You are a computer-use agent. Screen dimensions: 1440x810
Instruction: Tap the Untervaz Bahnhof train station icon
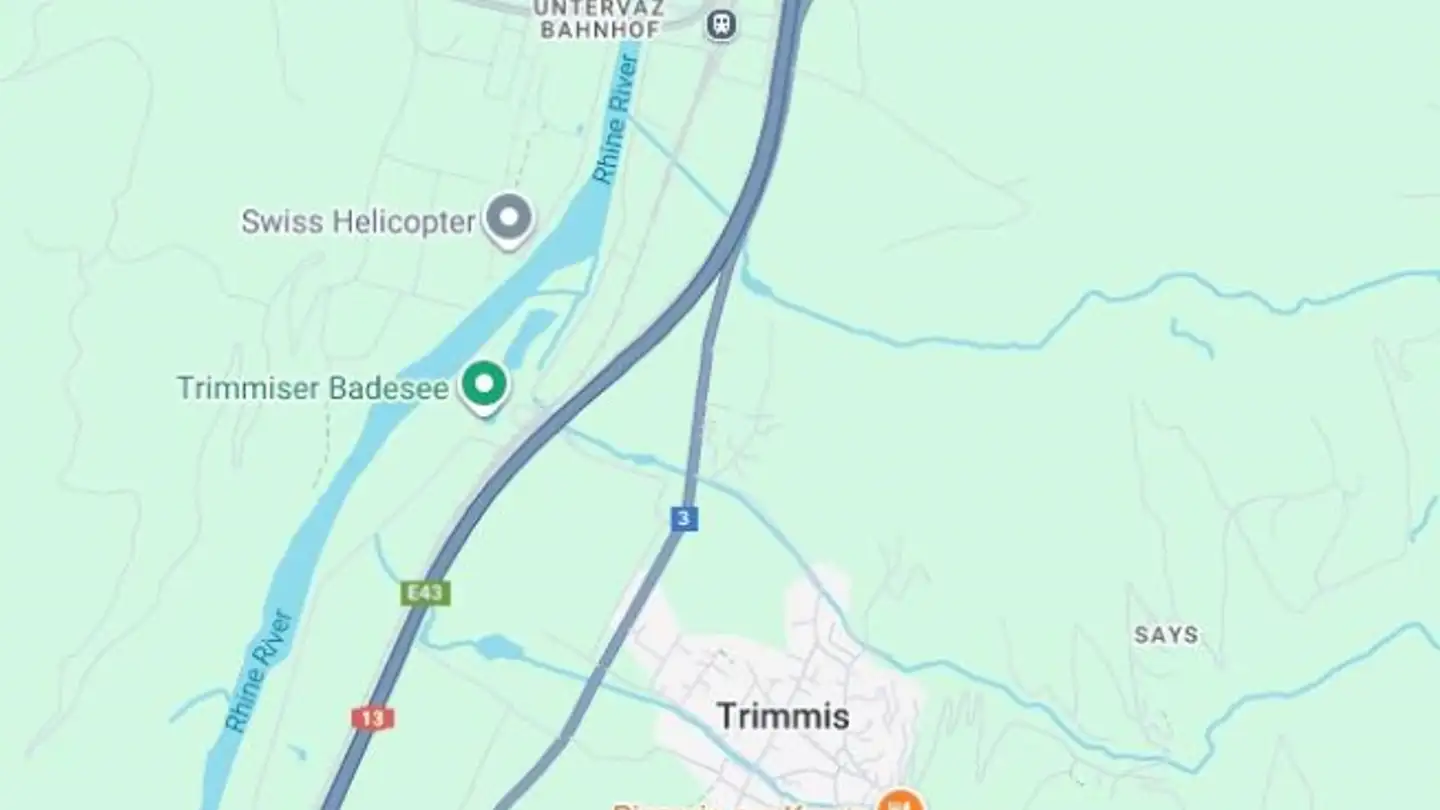(719, 24)
